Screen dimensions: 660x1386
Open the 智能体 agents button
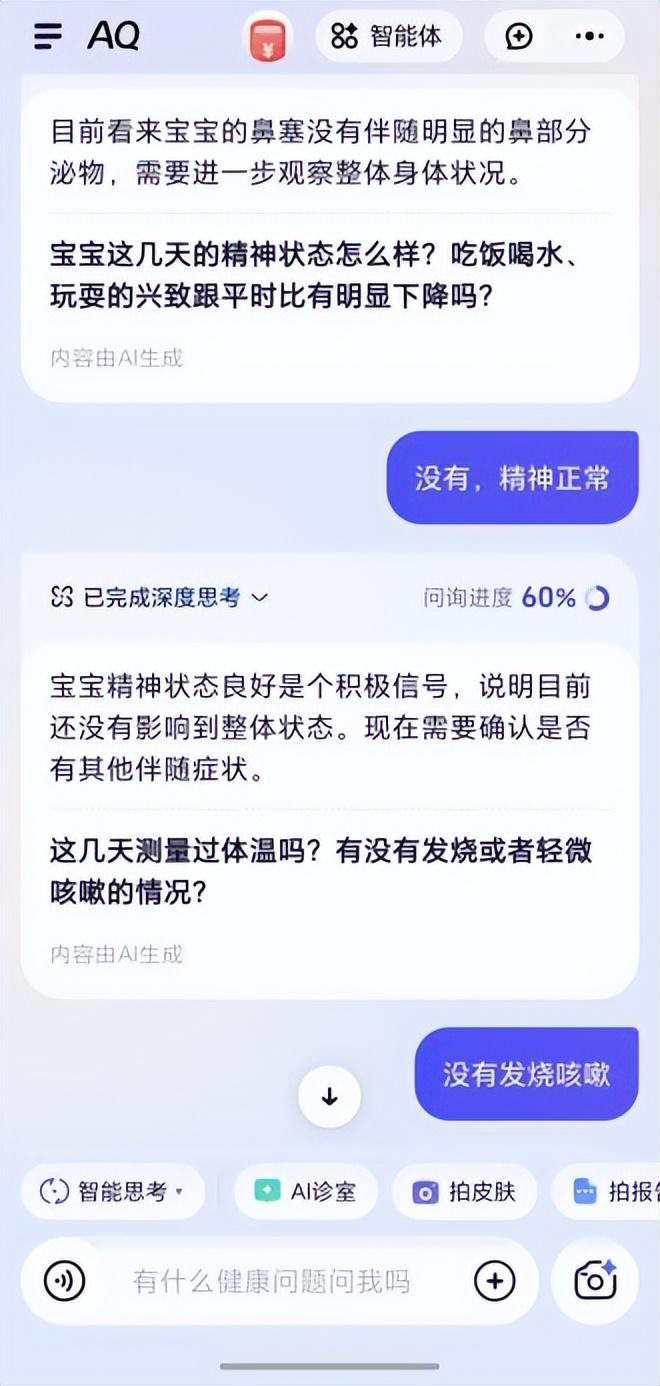tap(389, 37)
